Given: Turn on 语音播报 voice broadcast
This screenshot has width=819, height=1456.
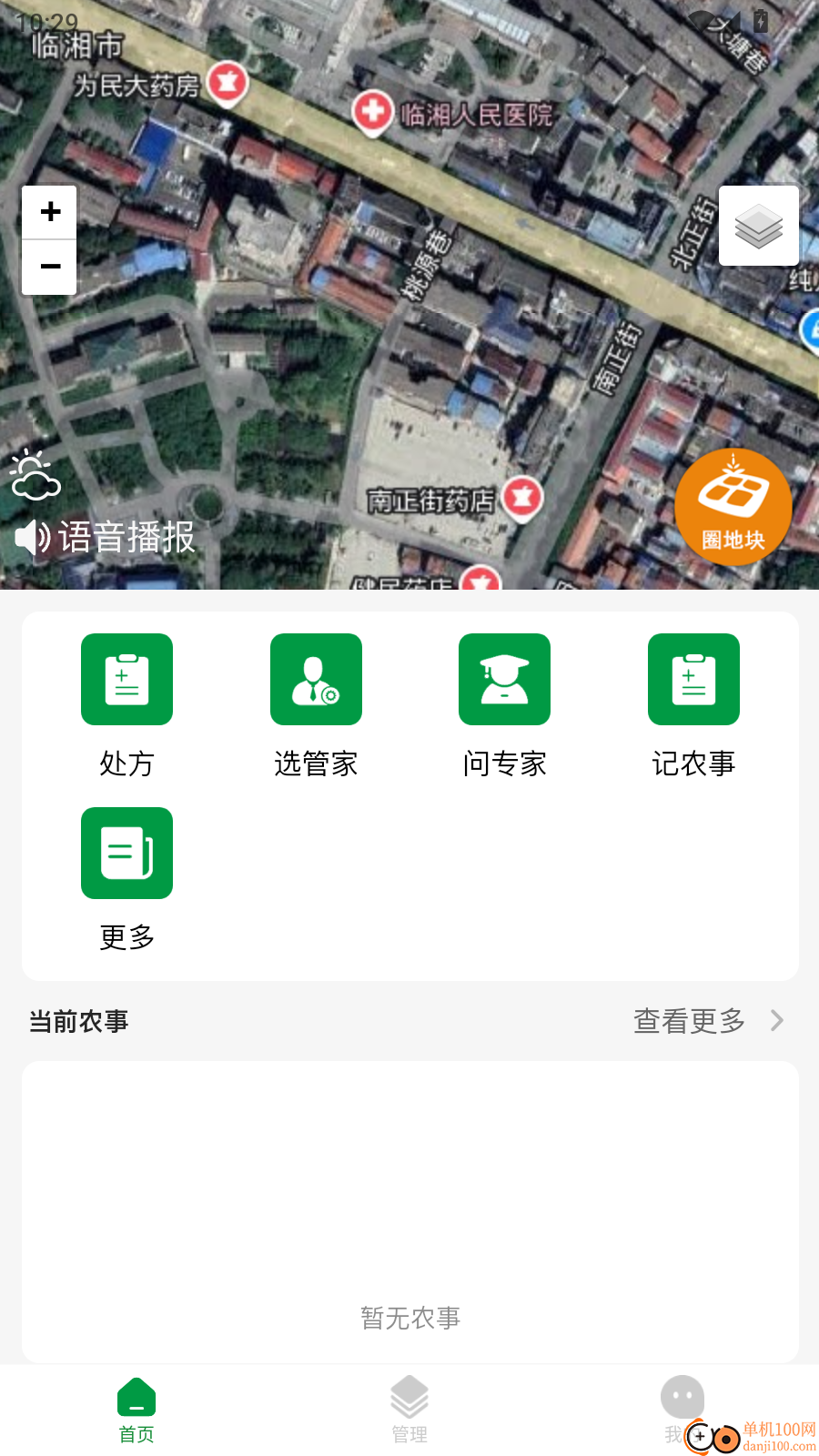Looking at the screenshot, I should [106, 537].
